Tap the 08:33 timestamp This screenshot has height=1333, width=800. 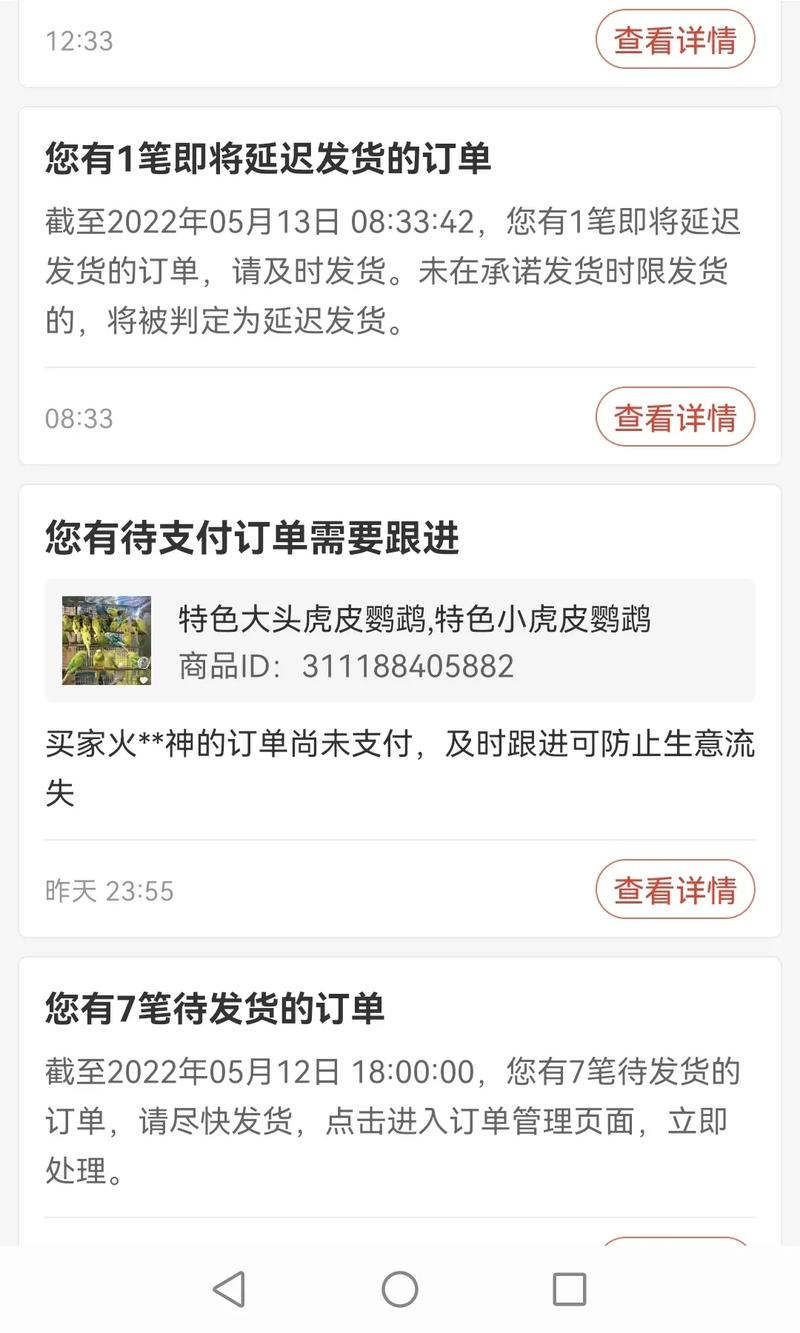click(x=79, y=418)
